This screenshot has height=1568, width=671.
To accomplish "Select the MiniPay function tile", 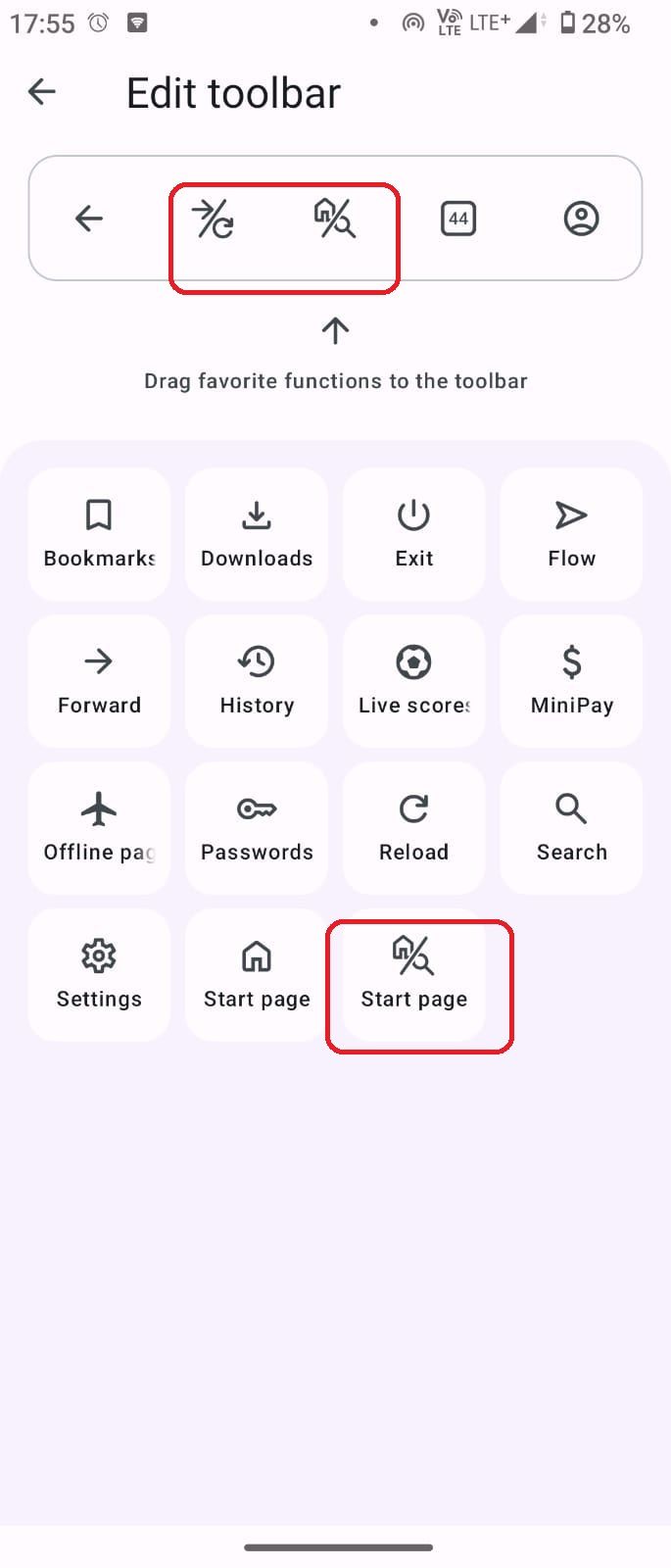I will coord(571,681).
